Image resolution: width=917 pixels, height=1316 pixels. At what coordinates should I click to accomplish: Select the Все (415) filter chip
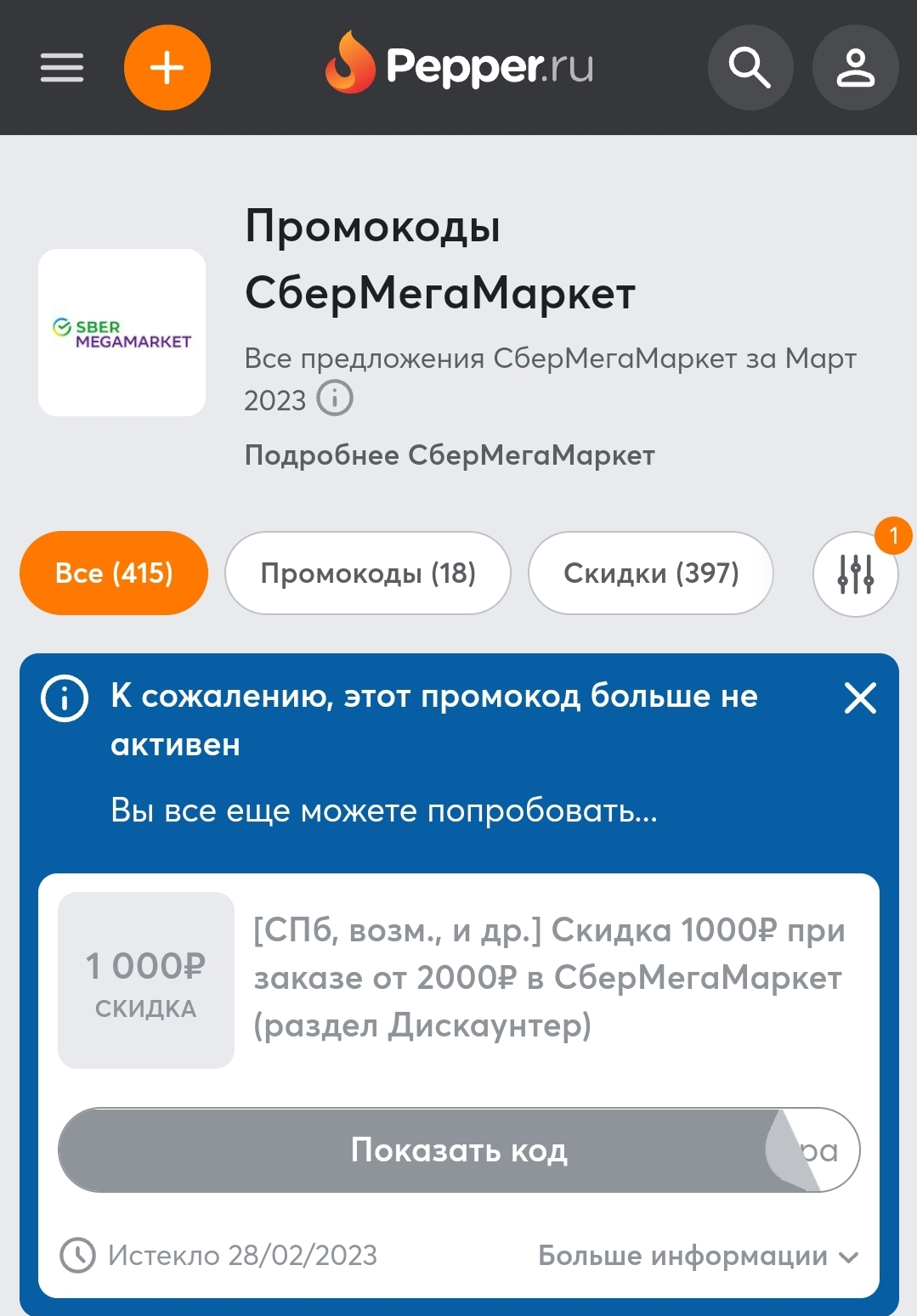114,573
